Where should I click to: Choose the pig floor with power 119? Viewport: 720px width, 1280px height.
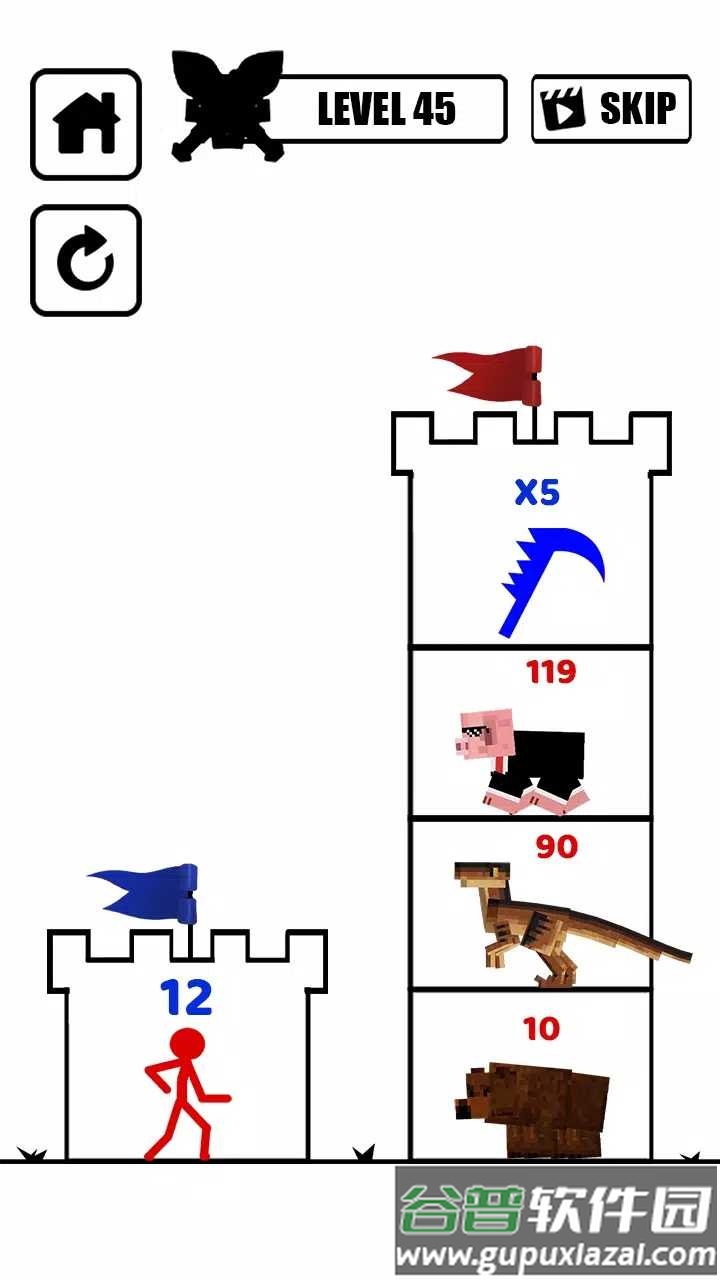tap(531, 735)
